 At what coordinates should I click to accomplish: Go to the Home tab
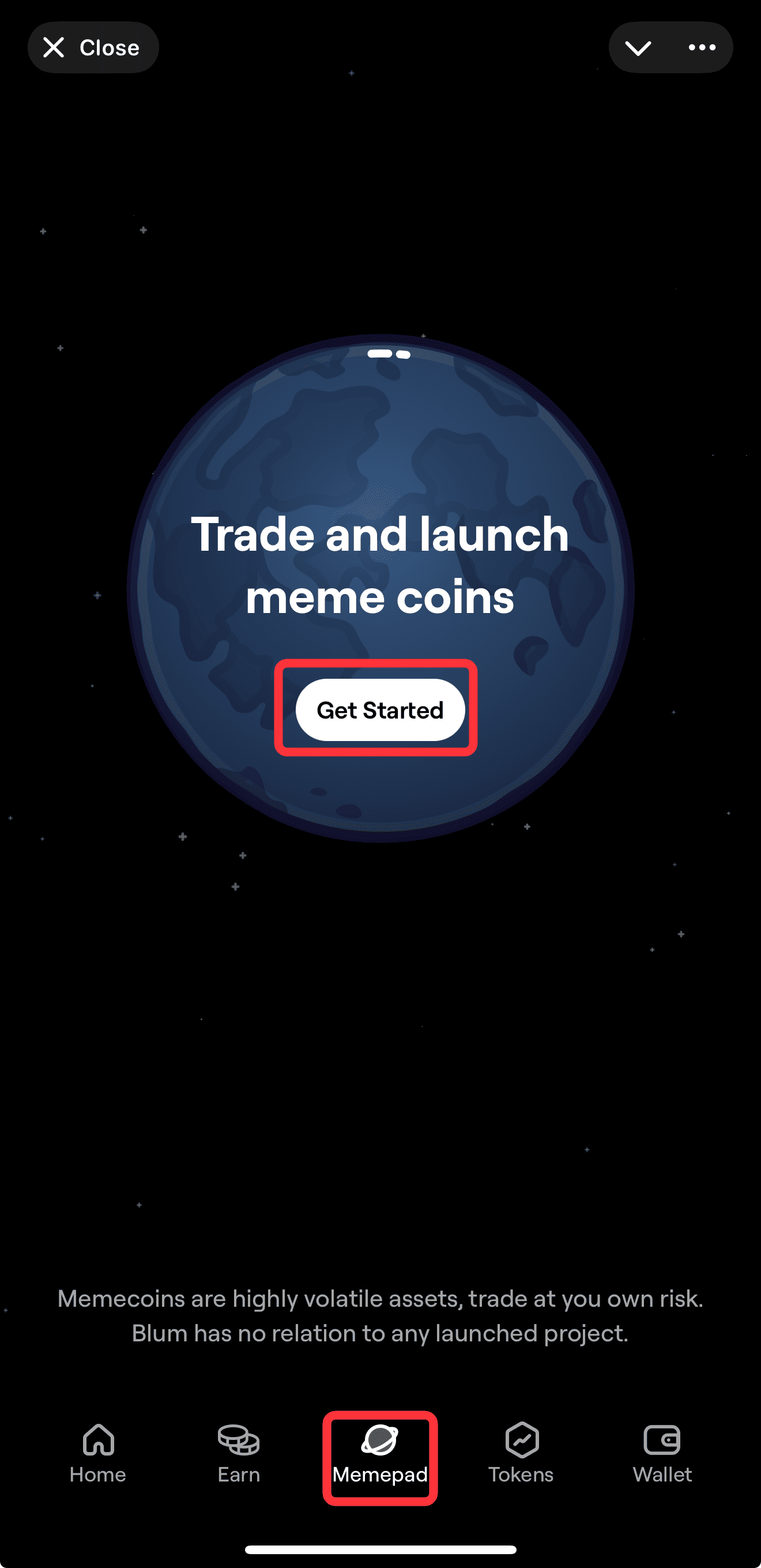point(98,1454)
